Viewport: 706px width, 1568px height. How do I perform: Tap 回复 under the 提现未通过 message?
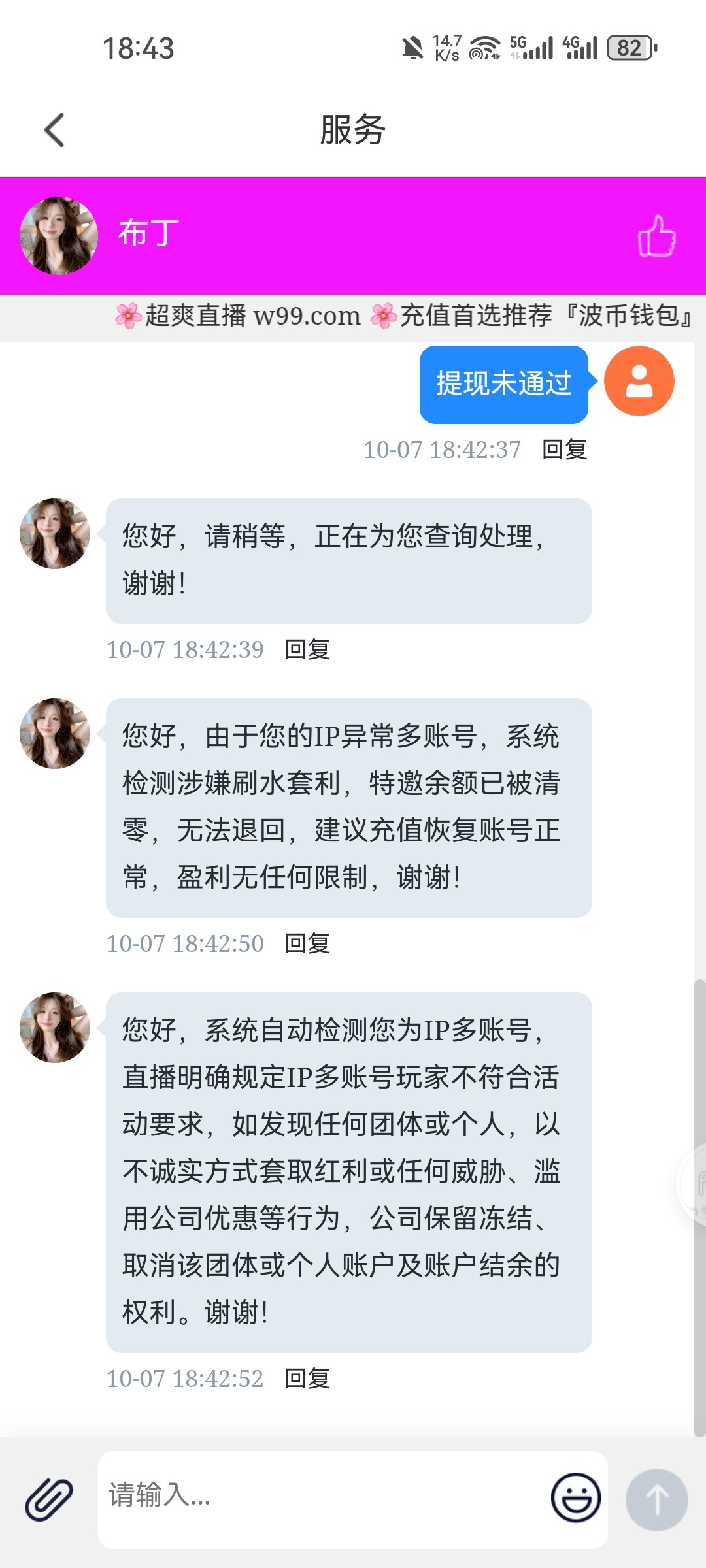click(x=564, y=449)
